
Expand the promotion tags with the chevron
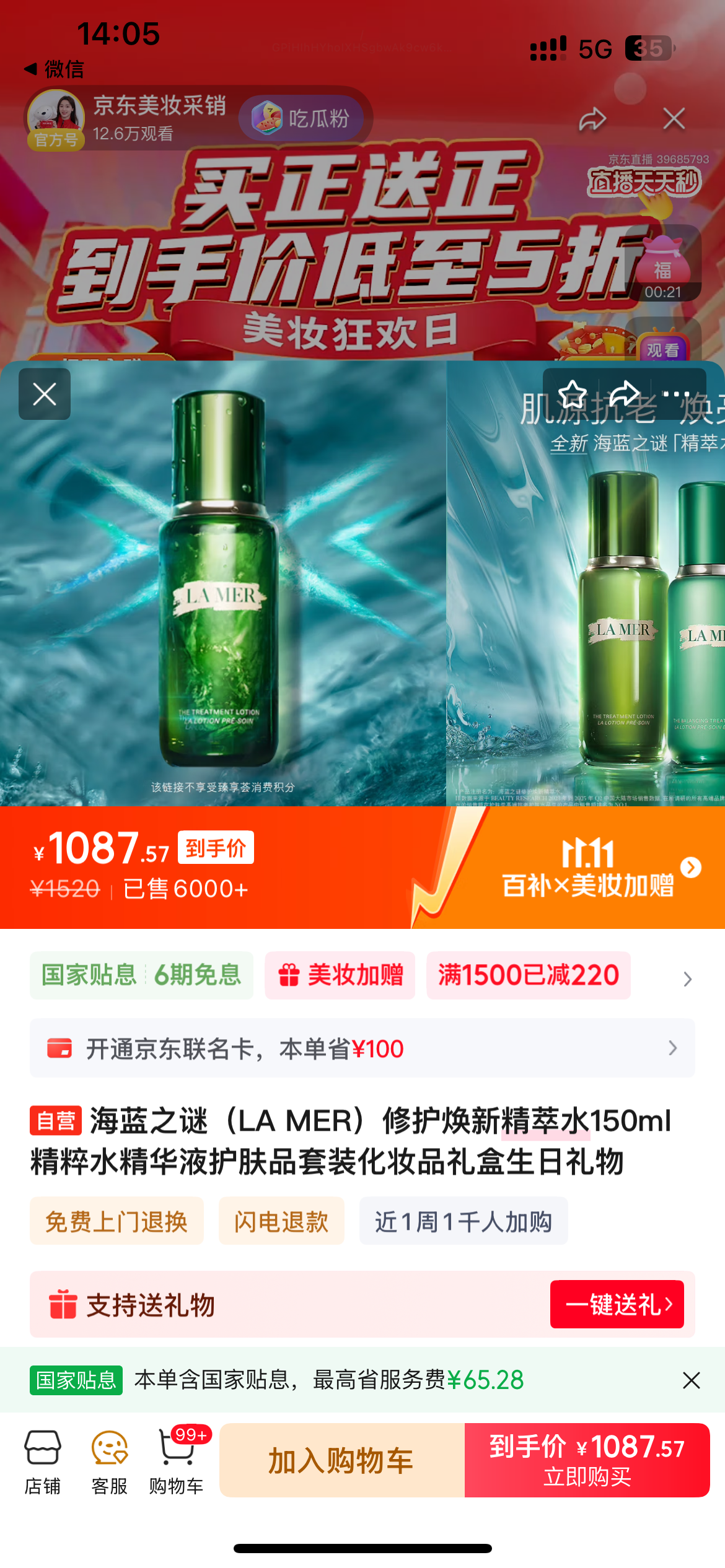pos(687,979)
